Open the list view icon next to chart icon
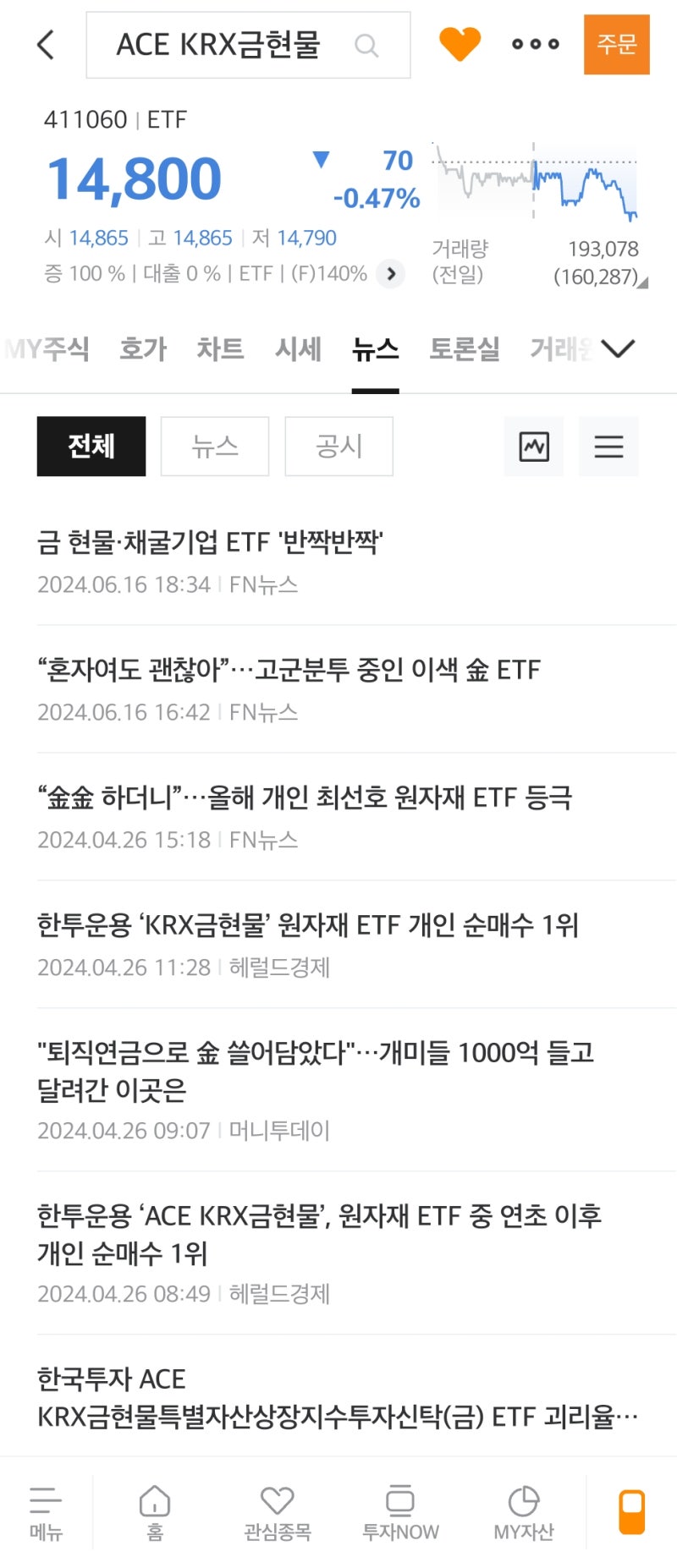Screen dimensions: 677x1568 (608, 447)
